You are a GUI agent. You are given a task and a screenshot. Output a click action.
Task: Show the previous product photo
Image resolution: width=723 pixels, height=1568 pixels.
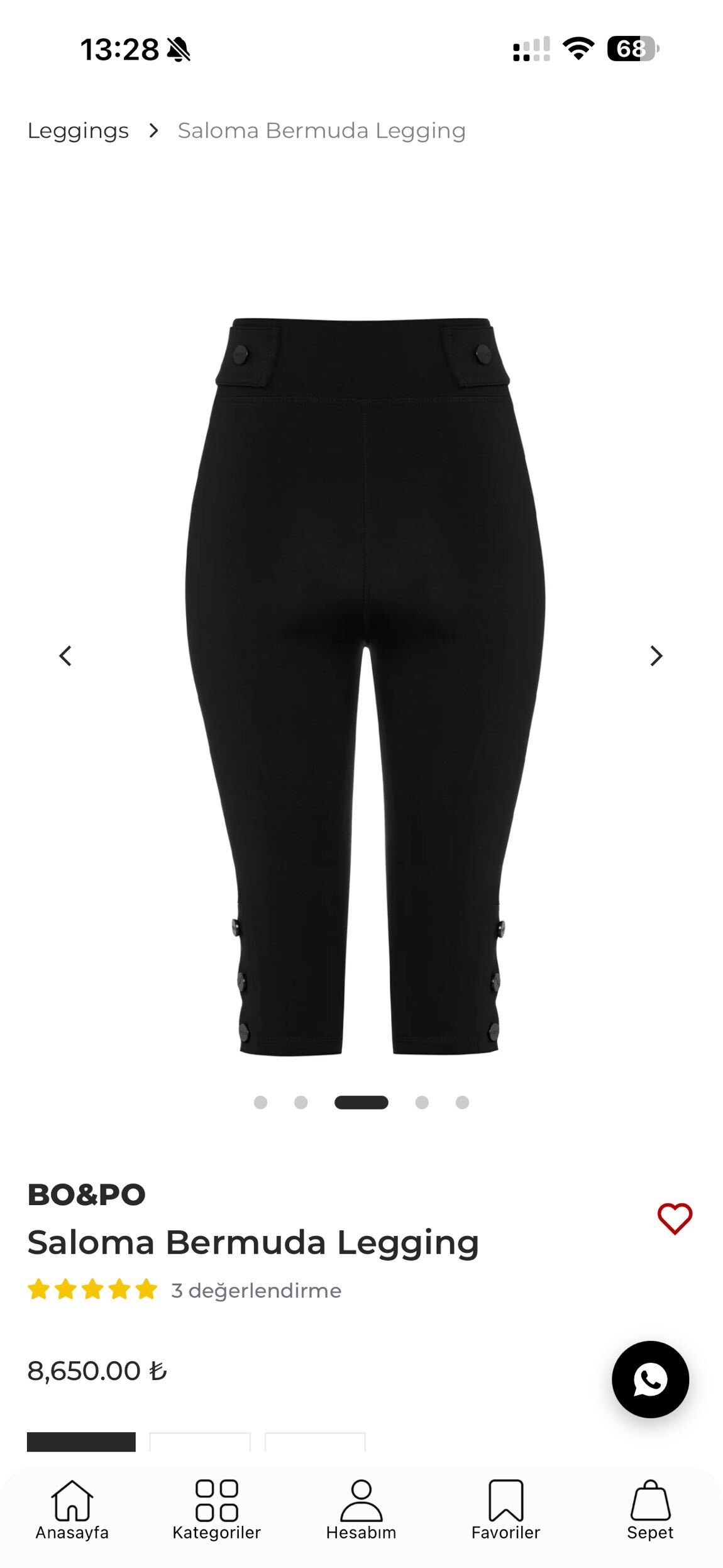click(65, 655)
